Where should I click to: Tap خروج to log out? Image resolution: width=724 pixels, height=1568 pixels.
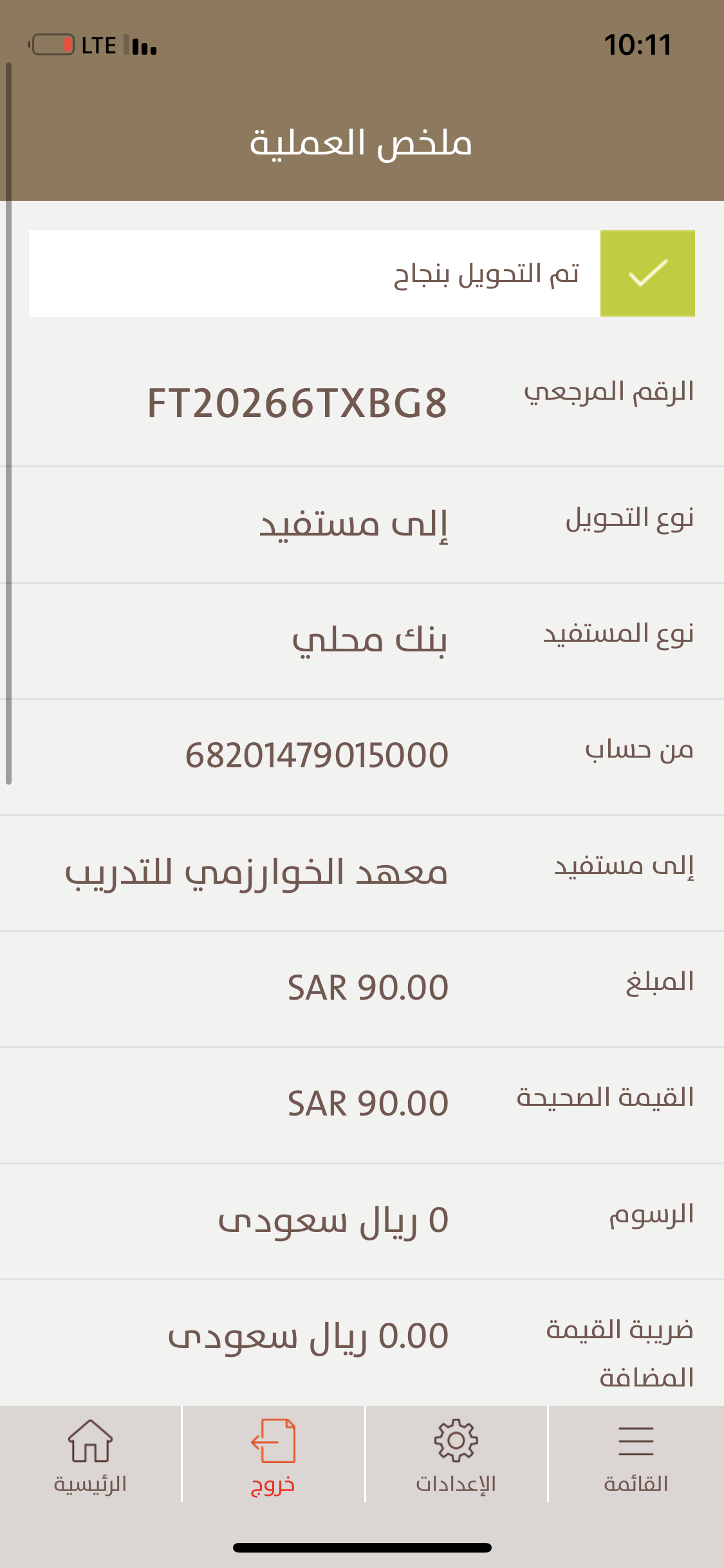[273, 1455]
